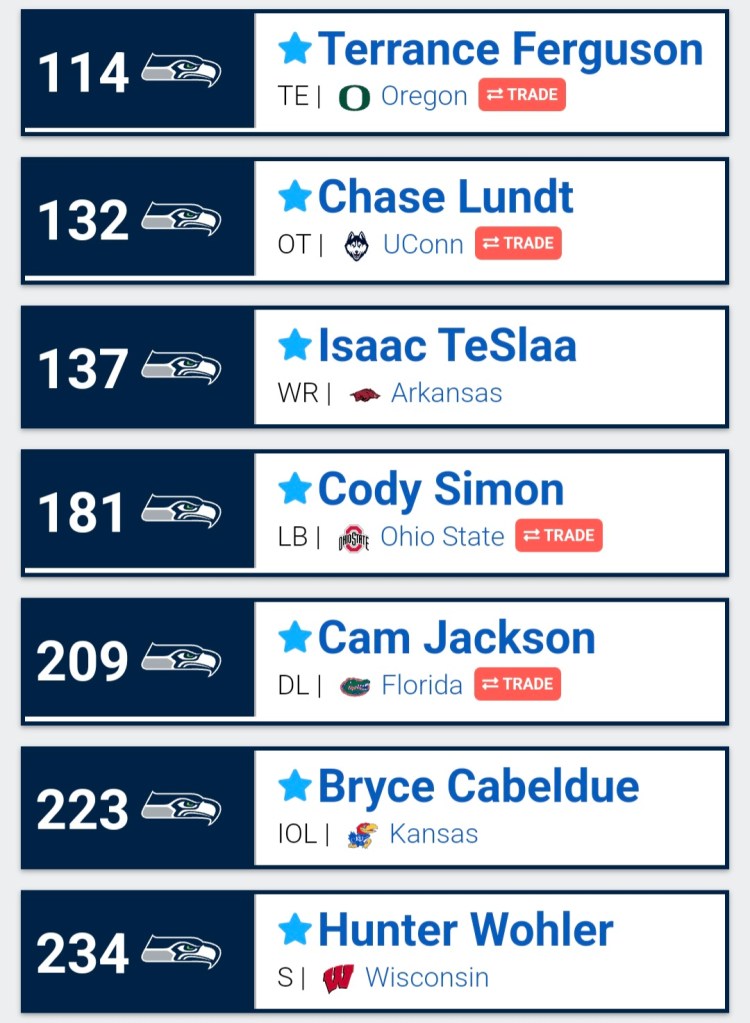This screenshot has width=750, height=1023.
Task: Open Bryce Cabeldue's player profile
Action: [478, 786]
